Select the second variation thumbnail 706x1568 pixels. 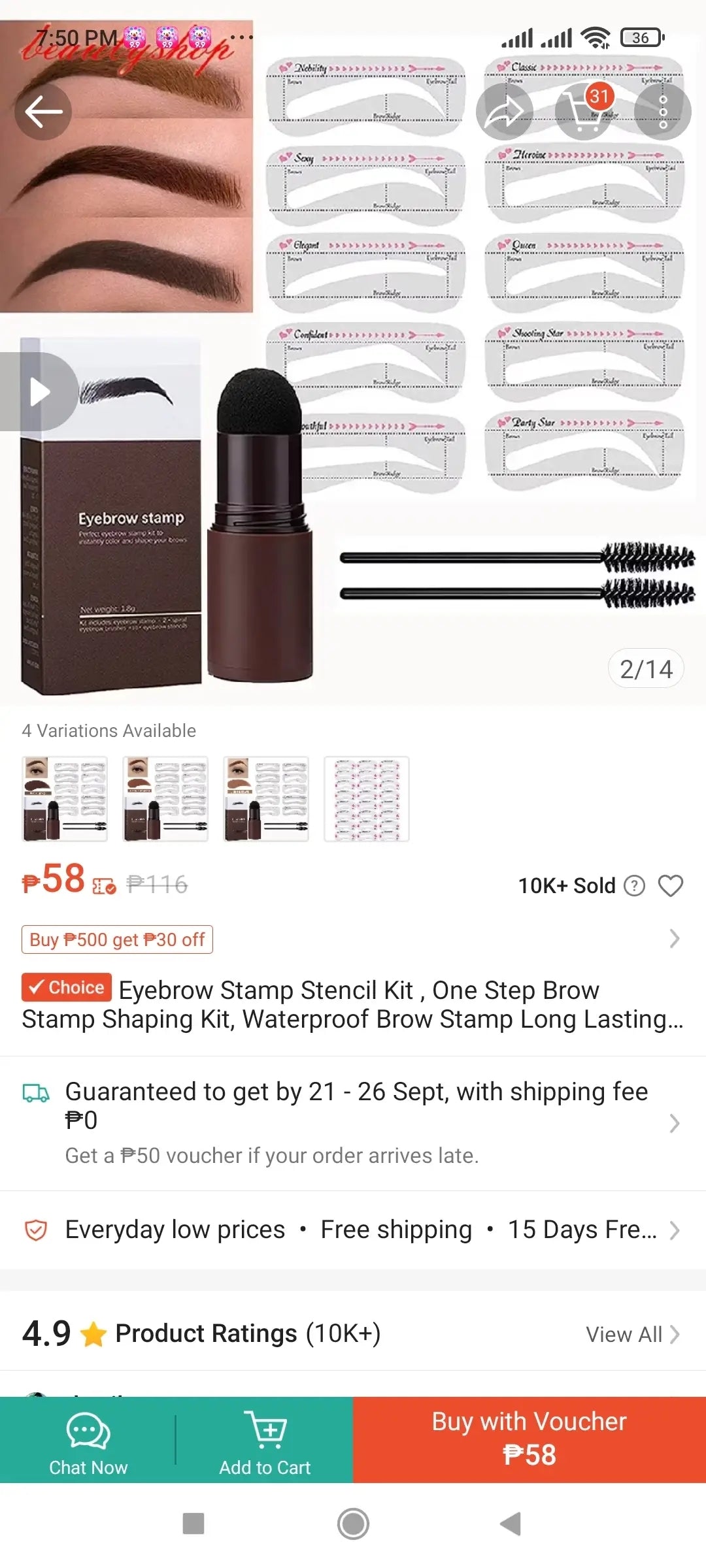point(165,799)
